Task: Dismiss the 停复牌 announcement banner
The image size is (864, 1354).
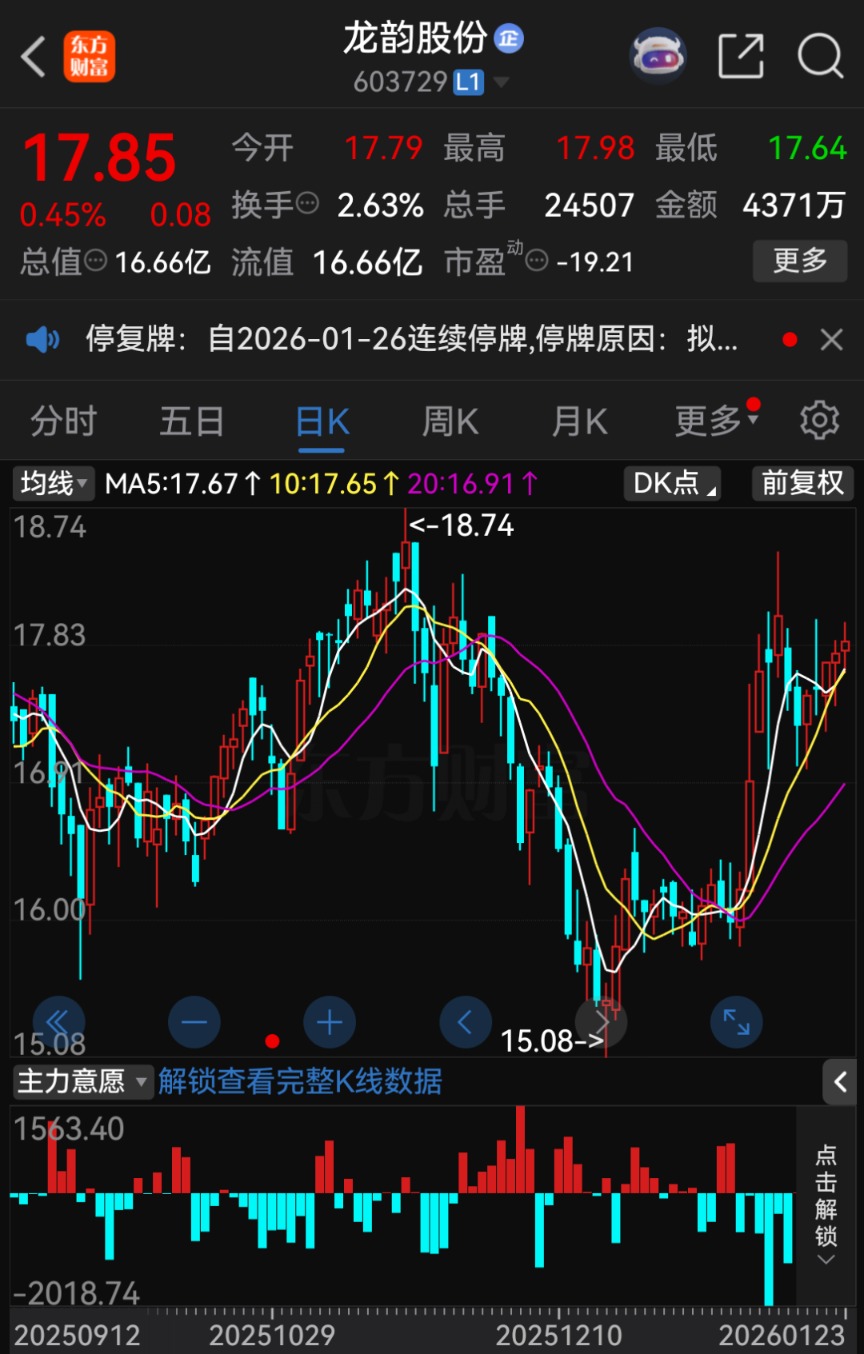Action: pos(831,340)
